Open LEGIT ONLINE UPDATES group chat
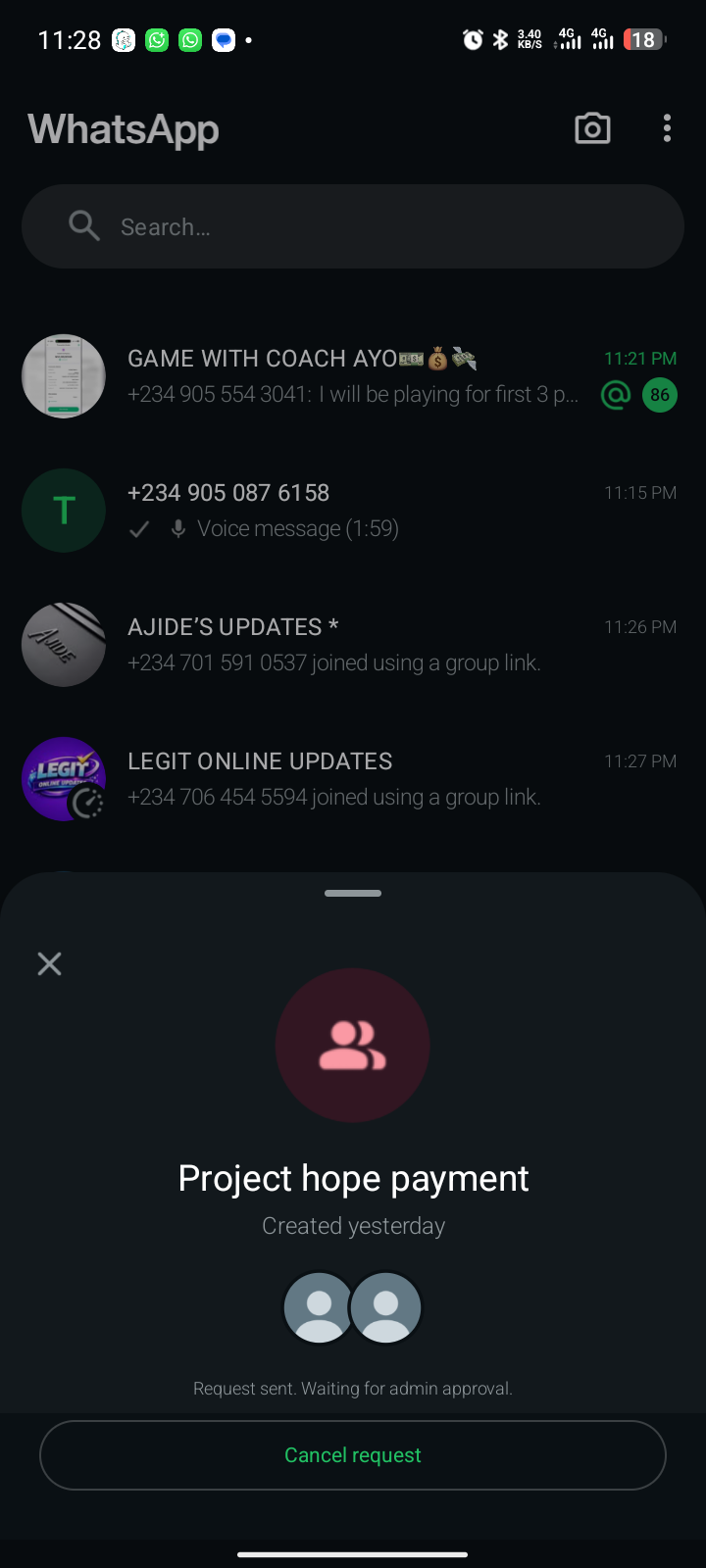 (x=353, y=779)
